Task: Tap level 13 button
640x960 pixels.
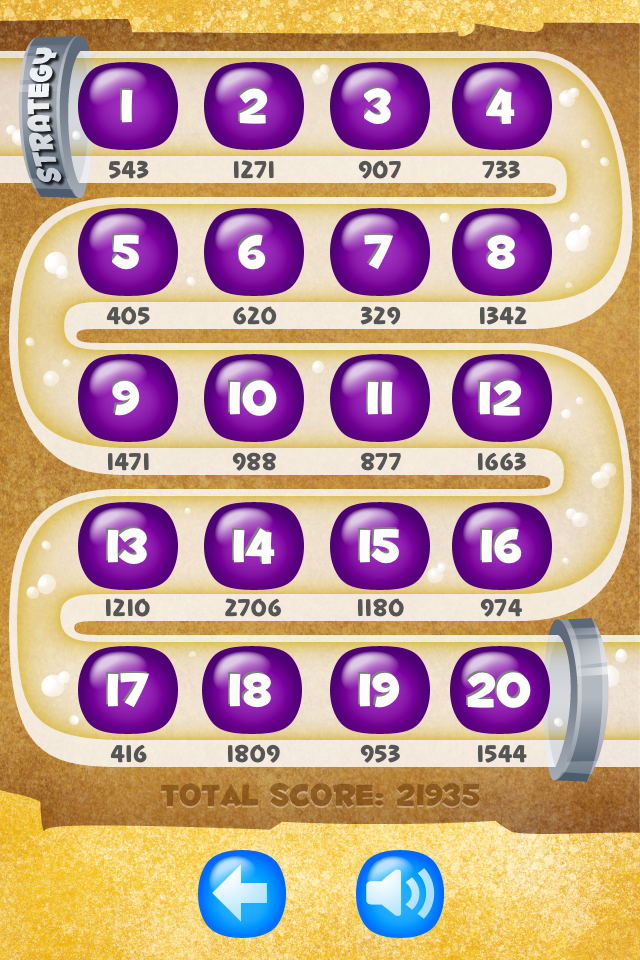Action: (x=127, y=545)
